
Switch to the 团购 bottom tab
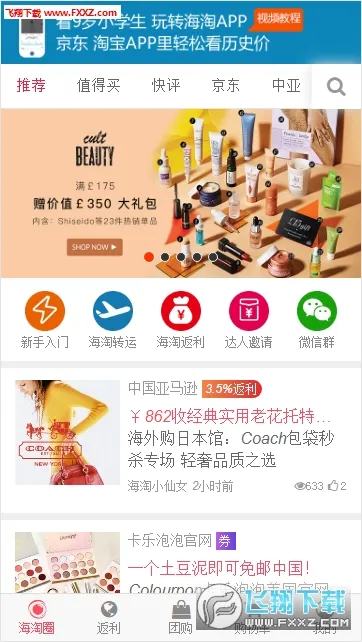click(181, 618)
